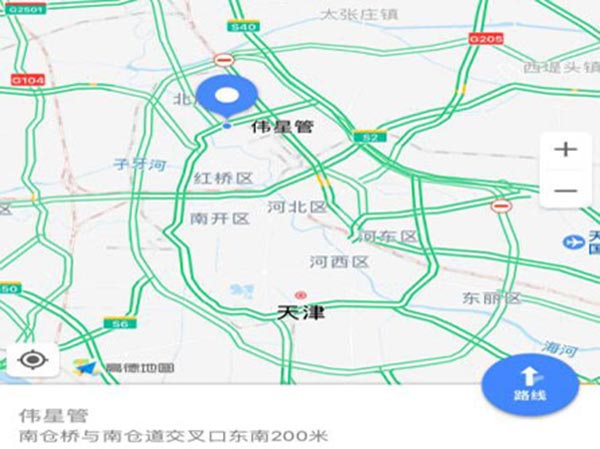Viewport: 600px width, 449px height.
Task: Open the 路线 route button
Action: coord(529,383)
